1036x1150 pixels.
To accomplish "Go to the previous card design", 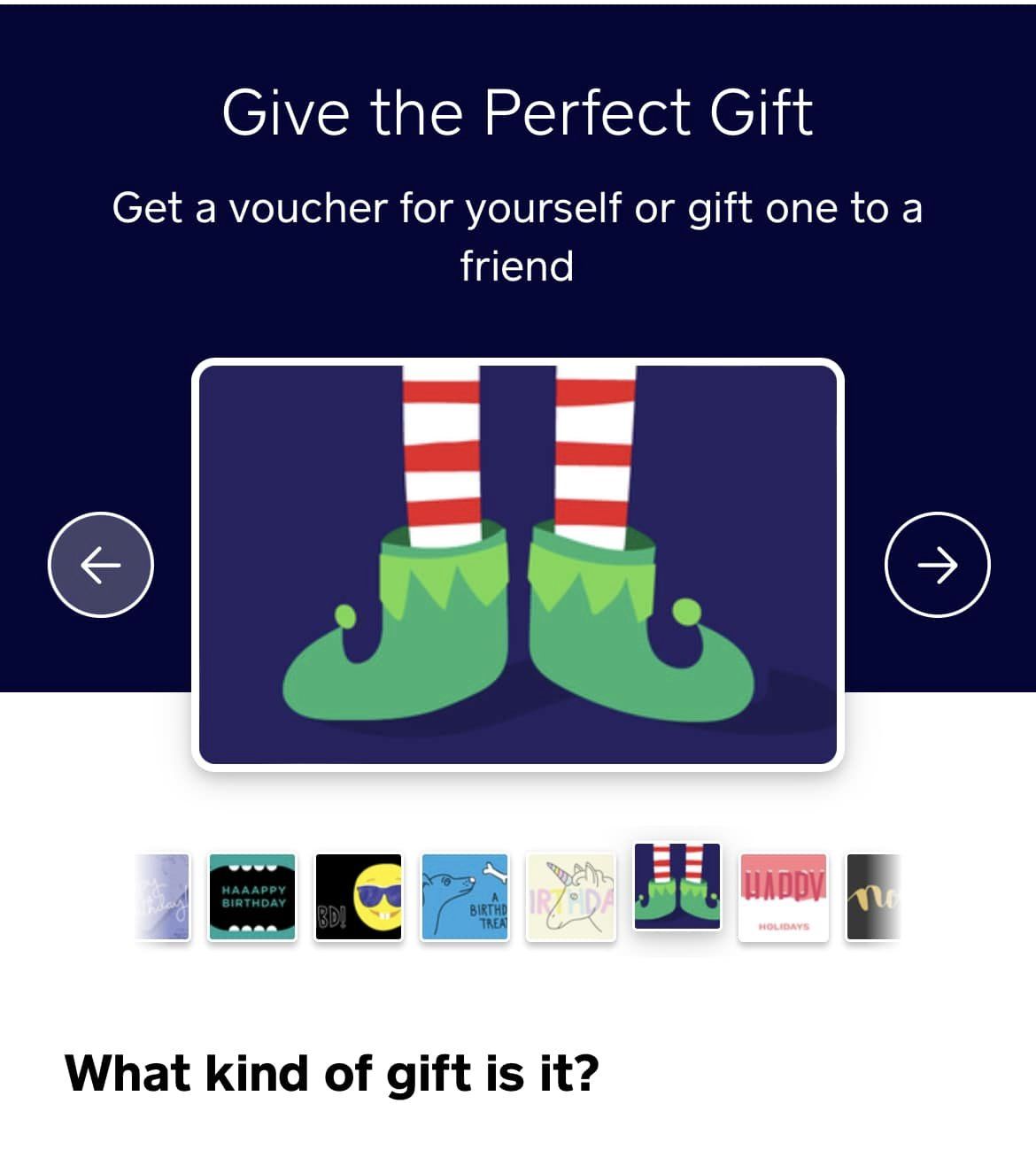I will click(x=100, y=564).
